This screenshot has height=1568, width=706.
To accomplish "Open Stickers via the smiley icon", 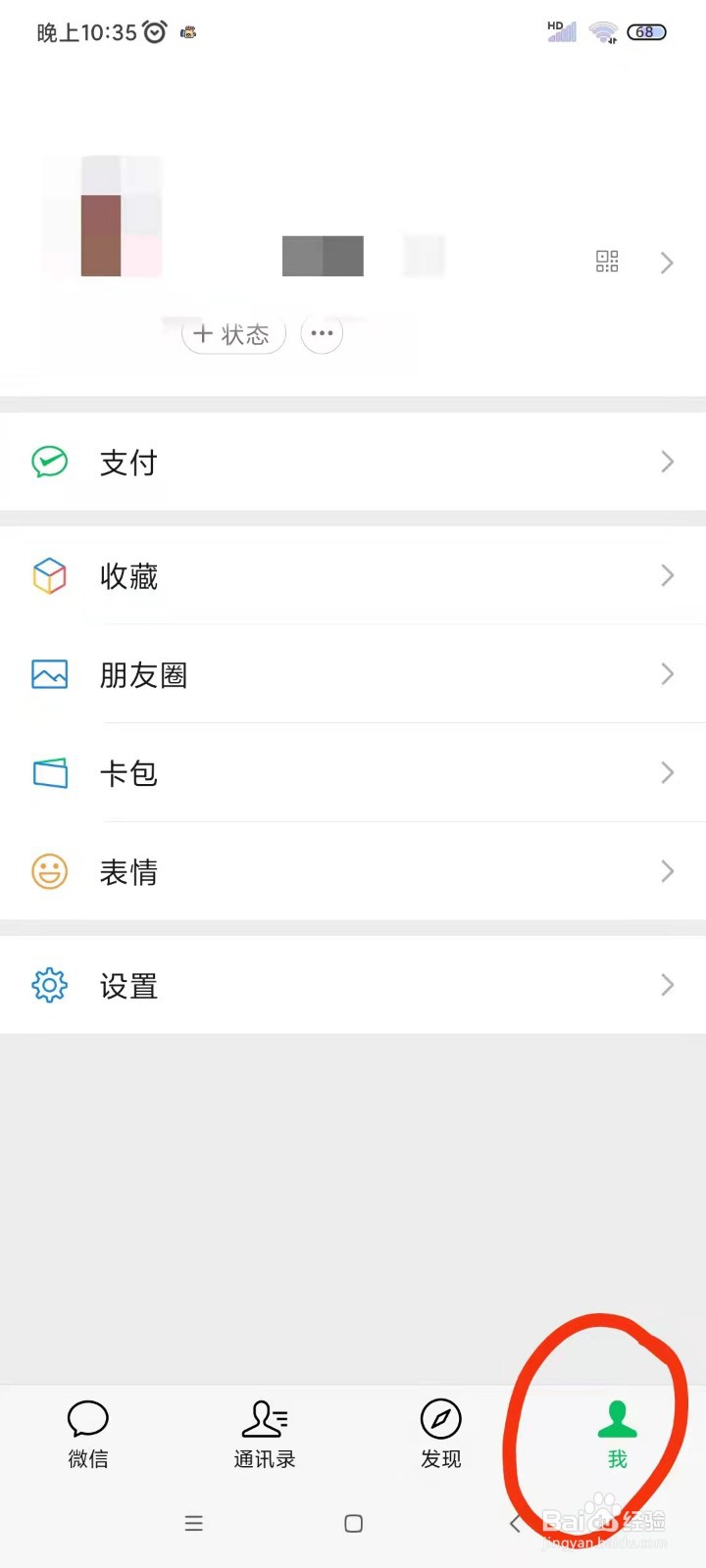I will [49, 871].
